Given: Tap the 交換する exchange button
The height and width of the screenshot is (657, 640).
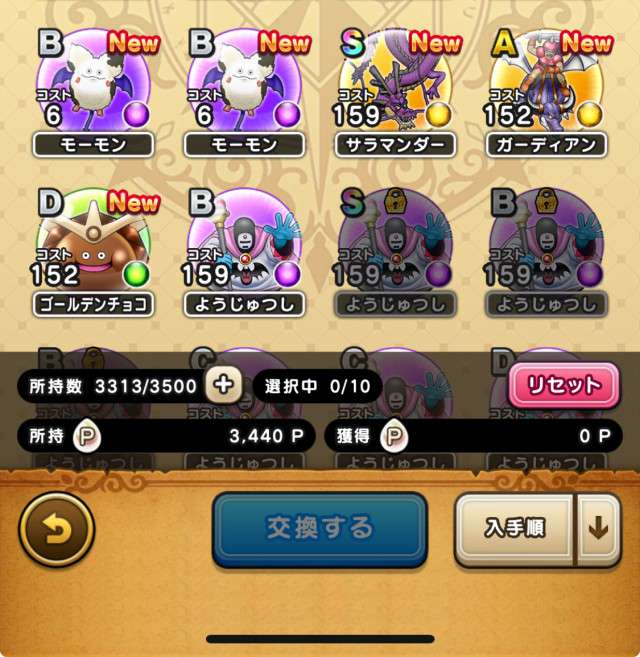Looking at the screenshot, I should 319,528.
